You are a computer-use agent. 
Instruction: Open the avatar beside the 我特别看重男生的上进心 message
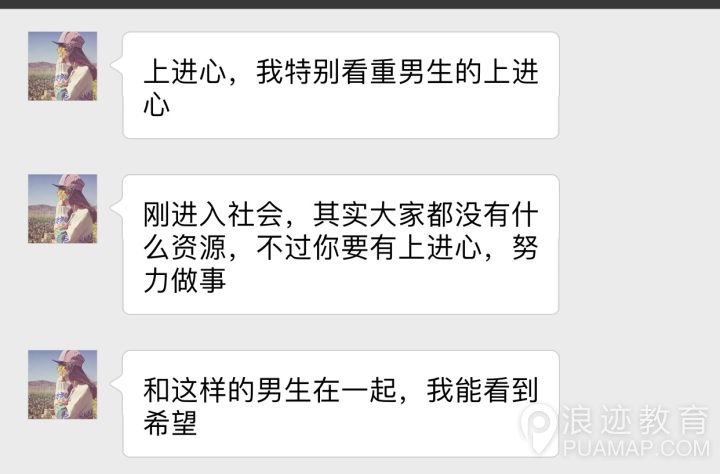tap(62, 66)
